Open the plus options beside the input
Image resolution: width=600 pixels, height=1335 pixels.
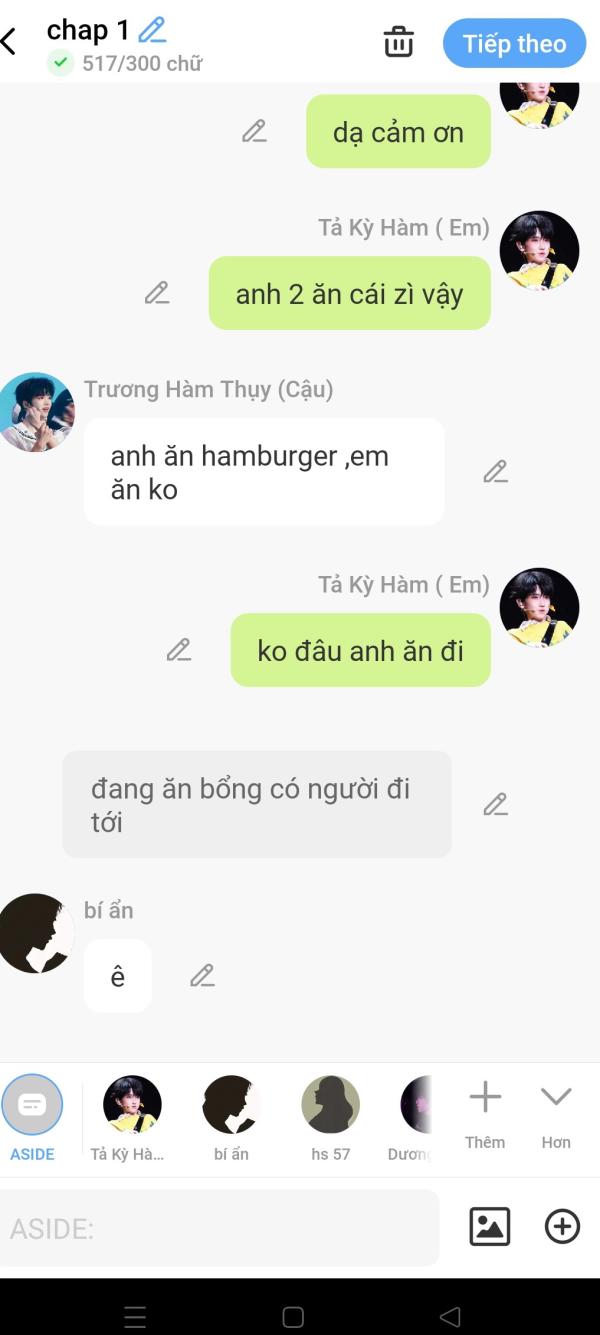562,1227
